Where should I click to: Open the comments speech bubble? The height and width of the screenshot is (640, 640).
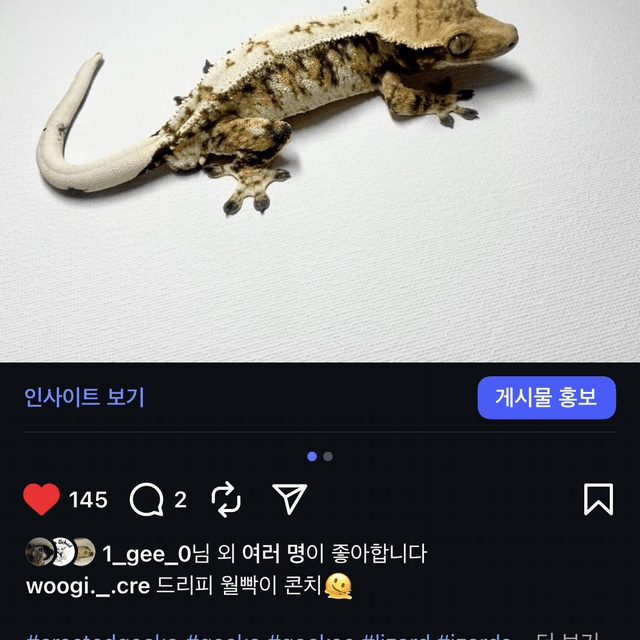pos(147,499)
